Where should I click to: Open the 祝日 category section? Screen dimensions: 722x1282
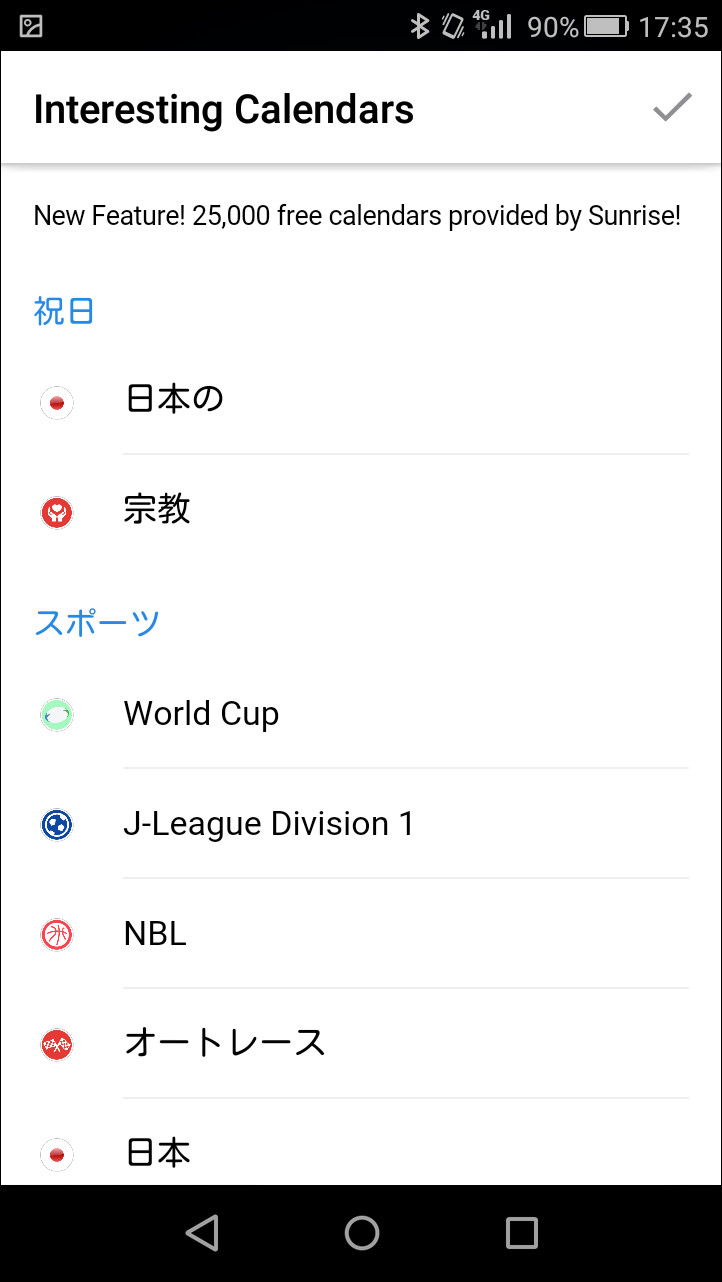click(x=64, y=311)
